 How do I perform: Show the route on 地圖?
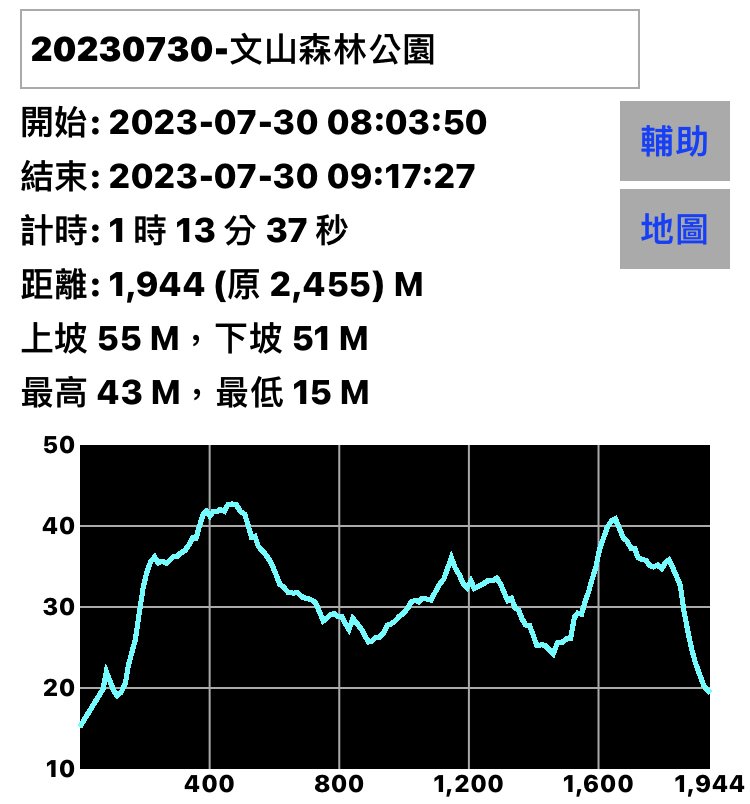click(675, 230)
